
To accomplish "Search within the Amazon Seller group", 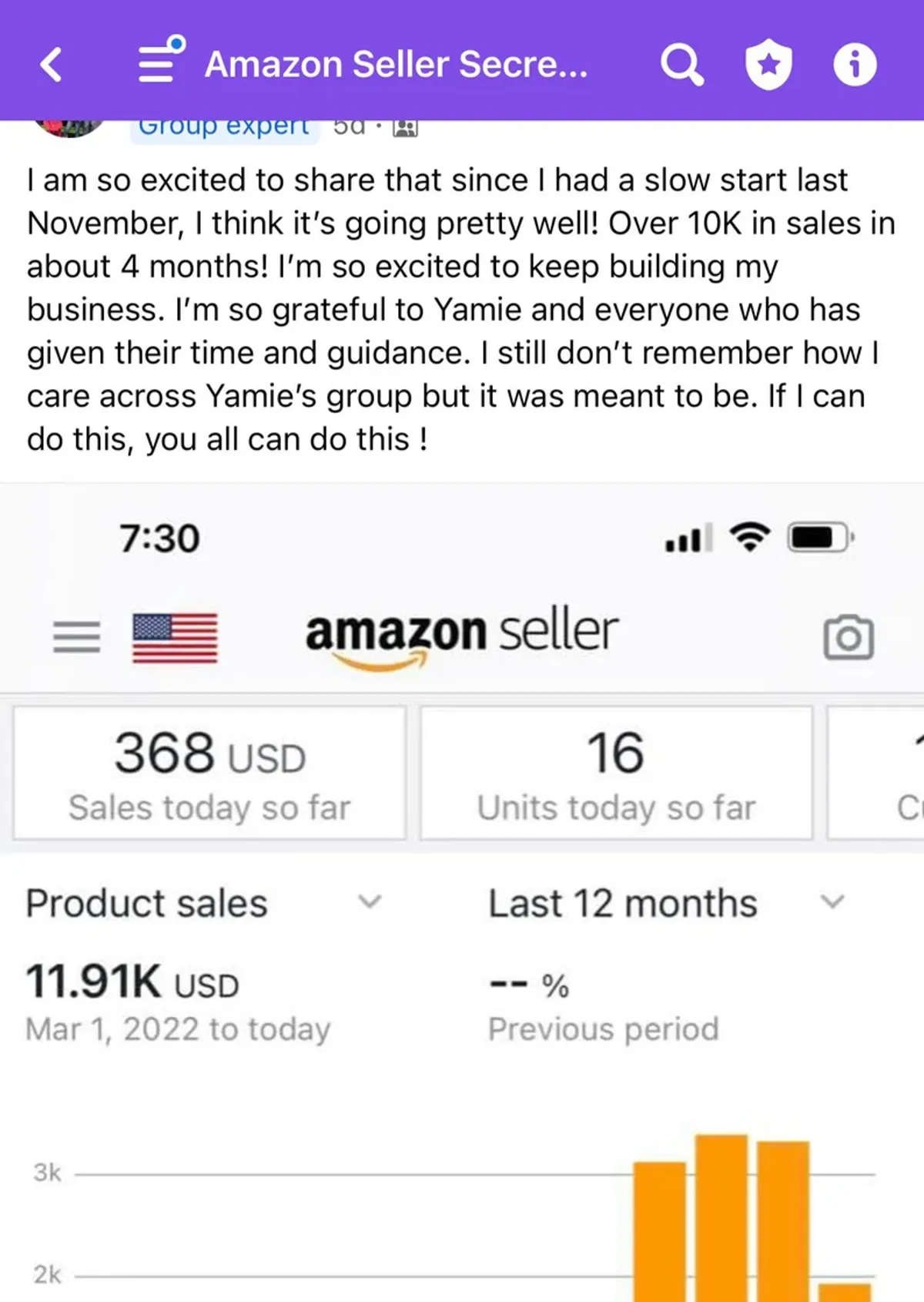I will tap(681, 64).
